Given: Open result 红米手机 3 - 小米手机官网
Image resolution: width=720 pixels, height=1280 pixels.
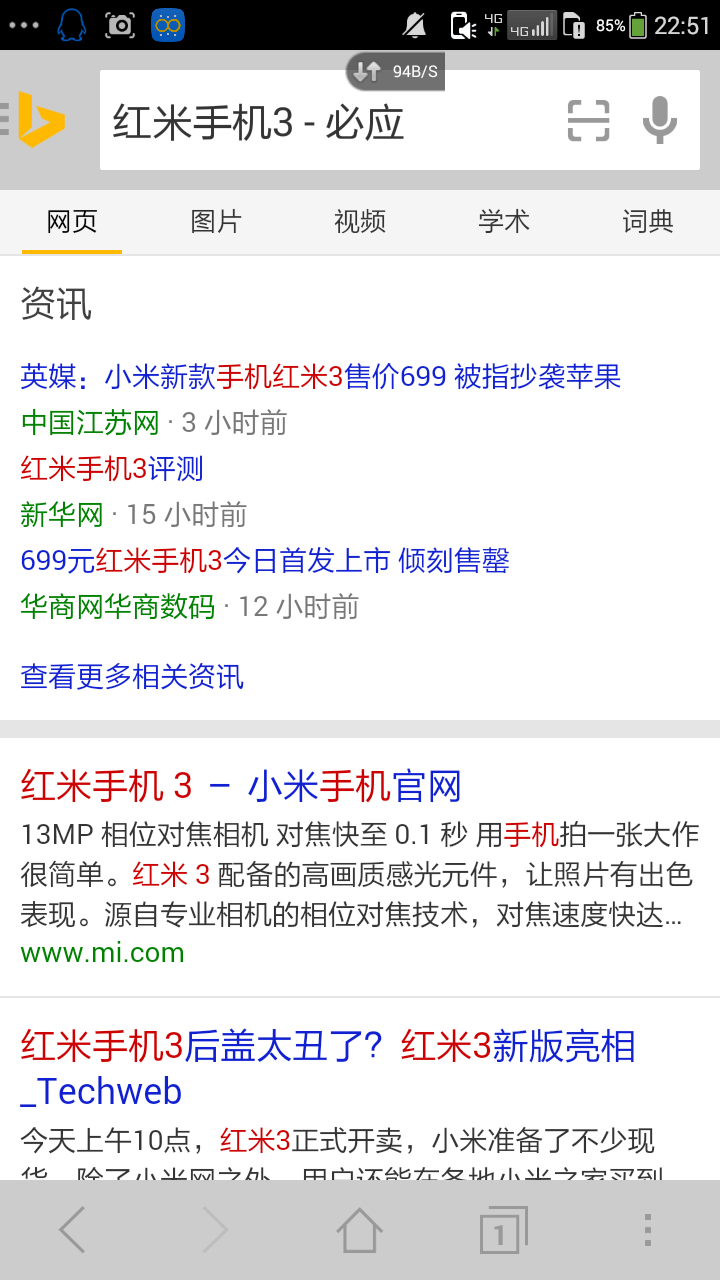Looking at the screenshot, I should (x=241, y=786).
